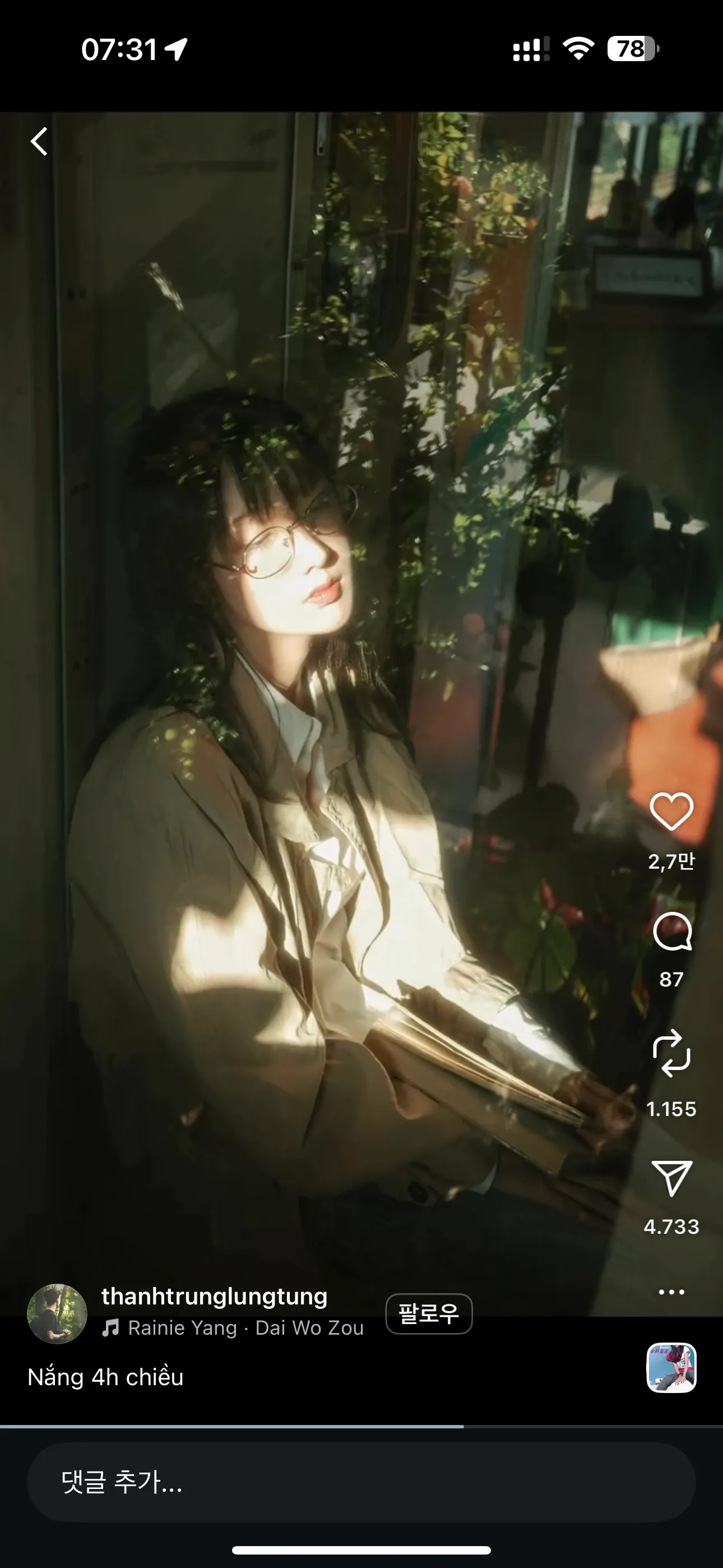Screen dimensions: 723x1568
Task: Repost this reel with the loop arrows icon
Action: click(x=671, y=1054)
